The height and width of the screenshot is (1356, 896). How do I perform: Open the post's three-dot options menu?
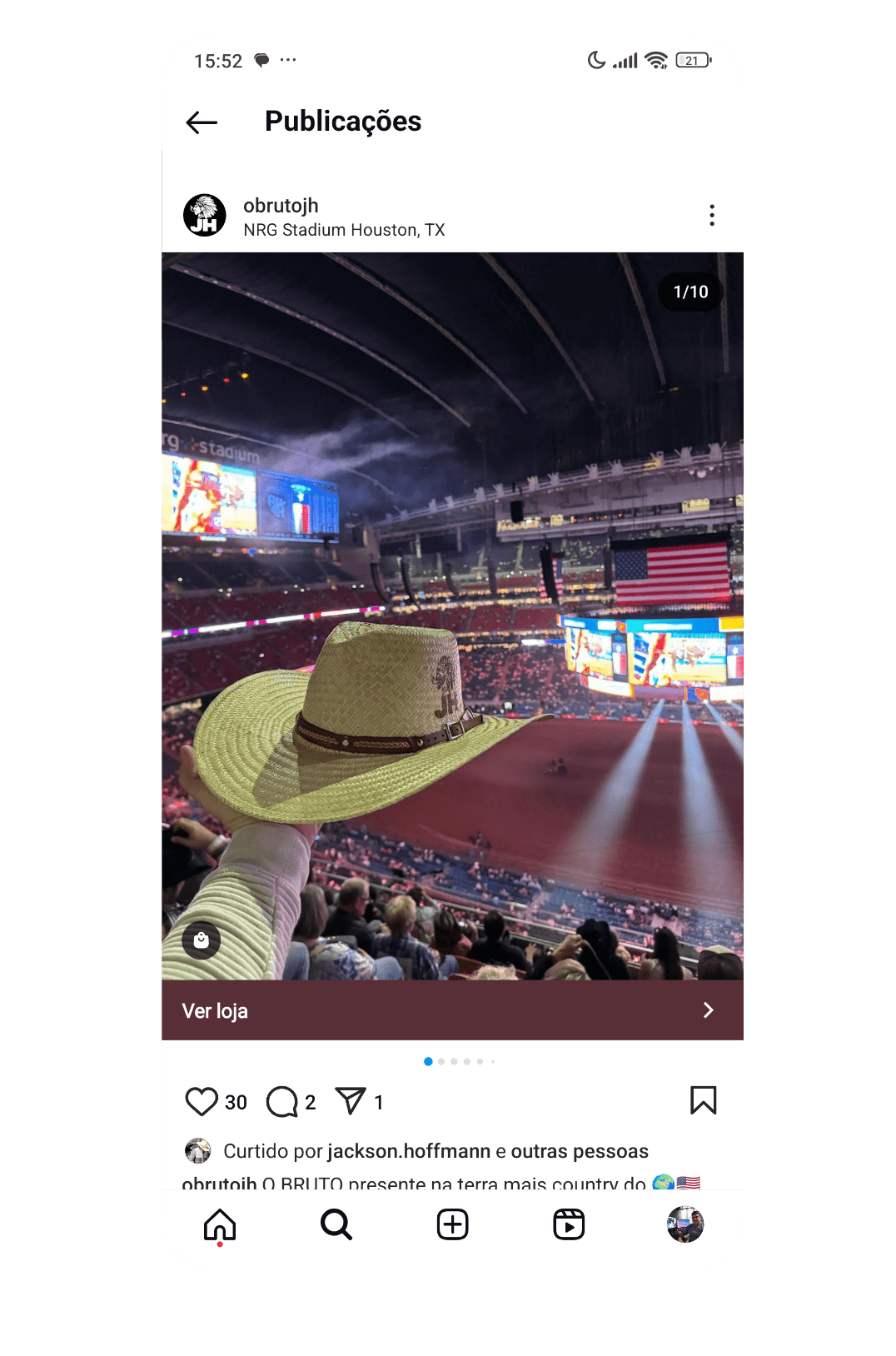(711, 215)
